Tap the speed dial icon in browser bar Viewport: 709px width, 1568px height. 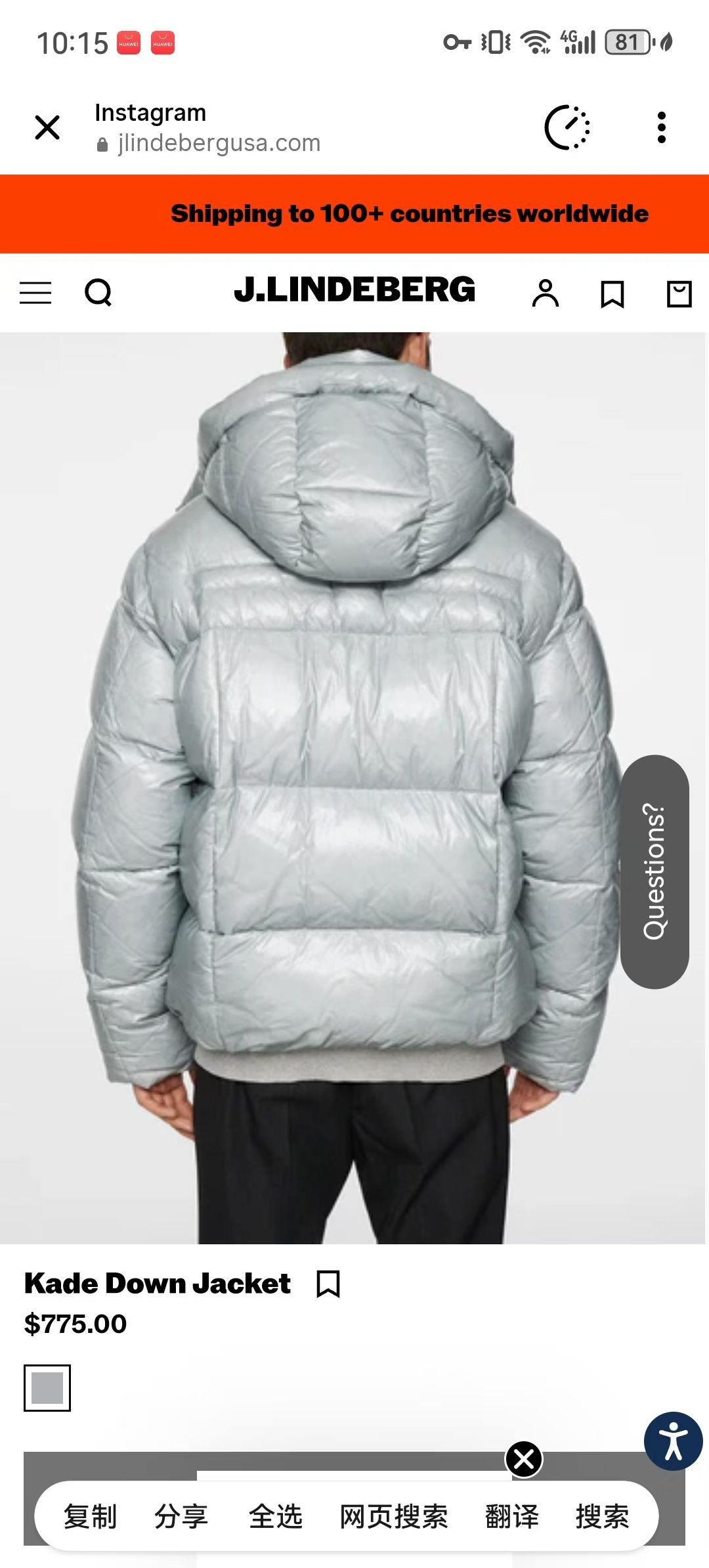pyautogui.click(x=567, y=127)
